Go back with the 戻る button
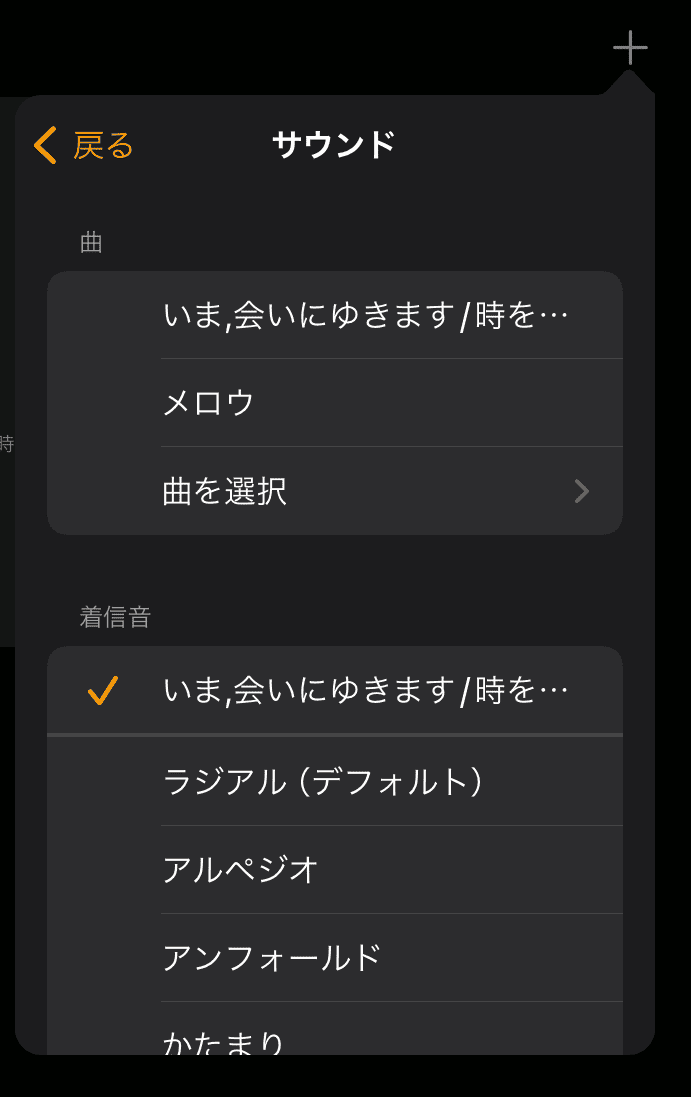 point(84,146)
